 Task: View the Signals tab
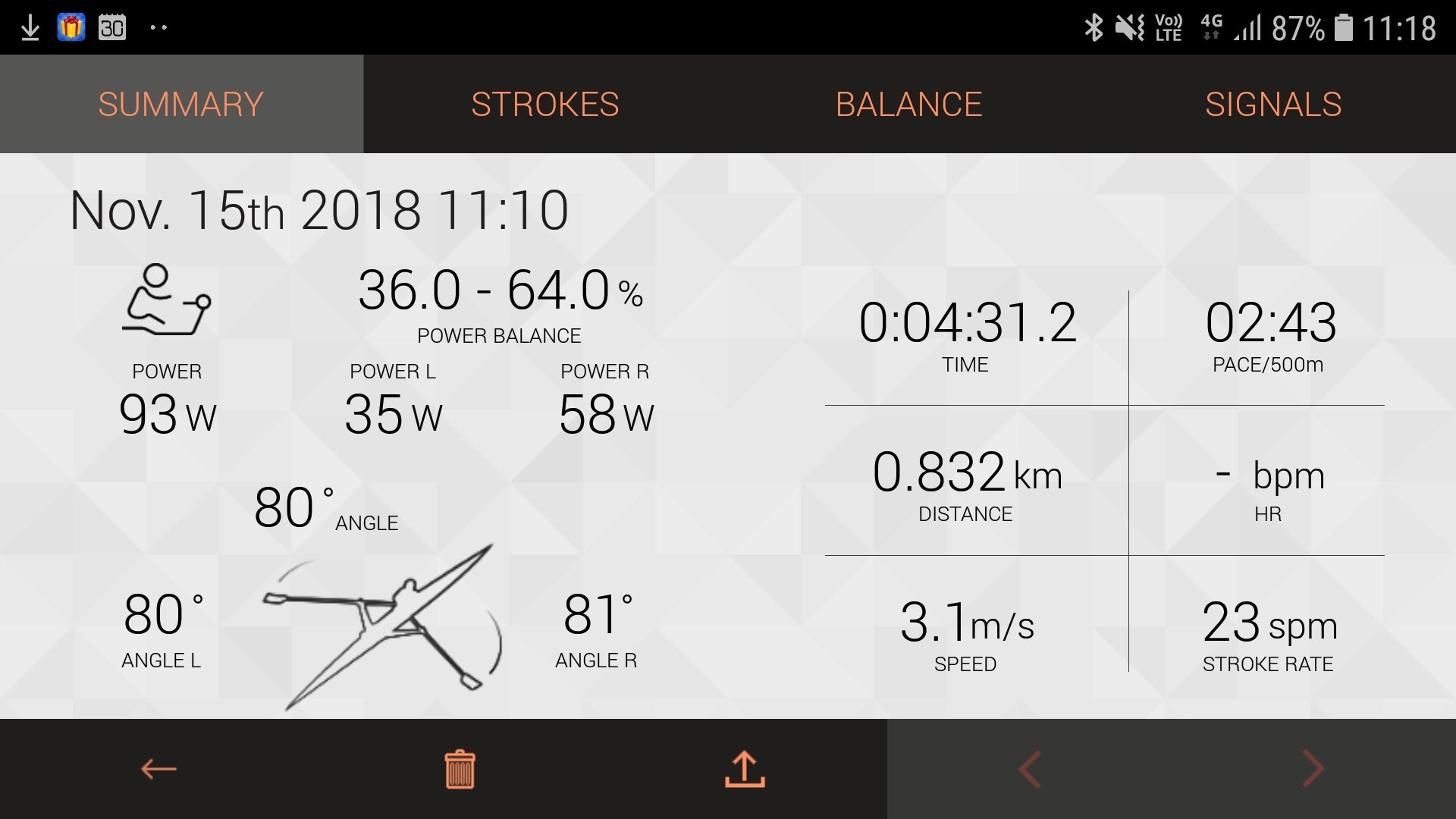pyautogui.click(x=1273, y=105)
